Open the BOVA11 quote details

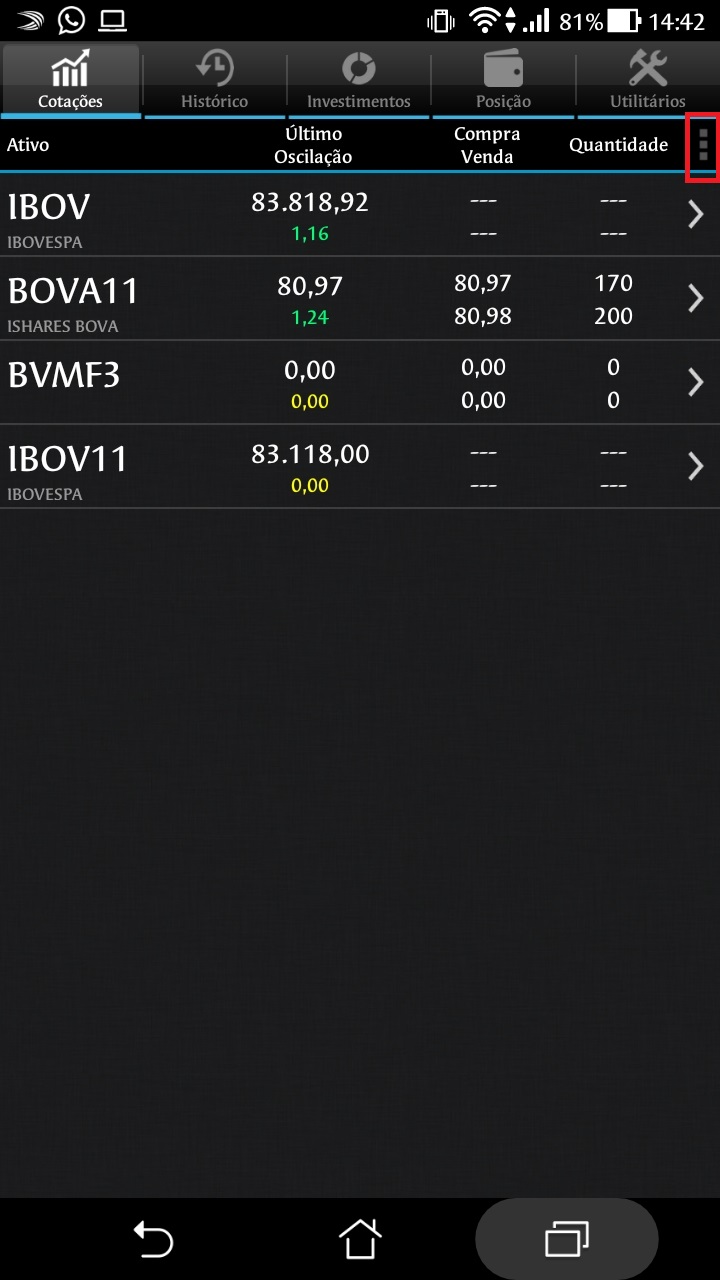(x=360, y=299)
